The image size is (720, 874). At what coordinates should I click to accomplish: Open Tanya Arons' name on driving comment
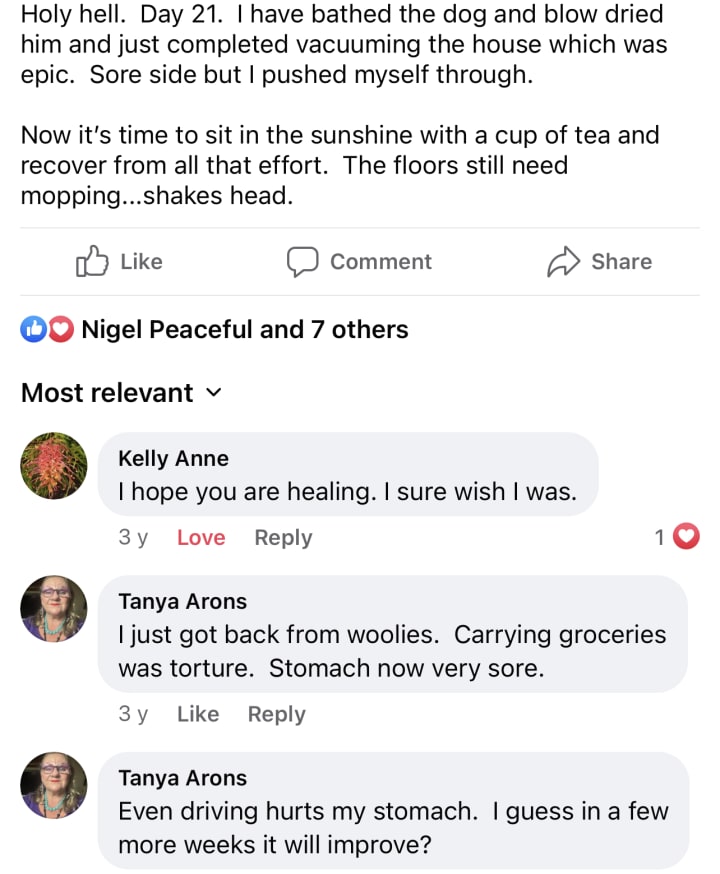coord(182,778)
